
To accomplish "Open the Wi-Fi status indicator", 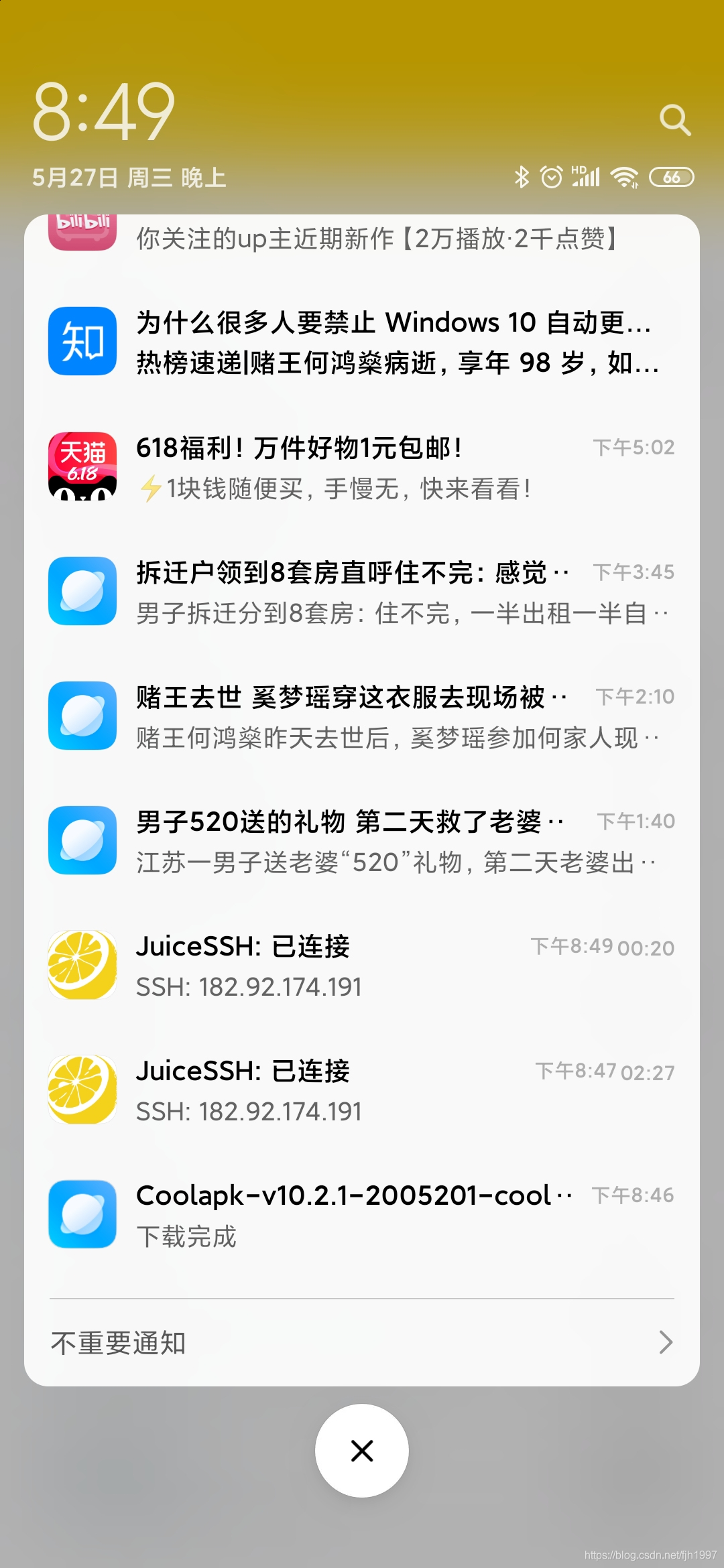I will click(623, 178).
